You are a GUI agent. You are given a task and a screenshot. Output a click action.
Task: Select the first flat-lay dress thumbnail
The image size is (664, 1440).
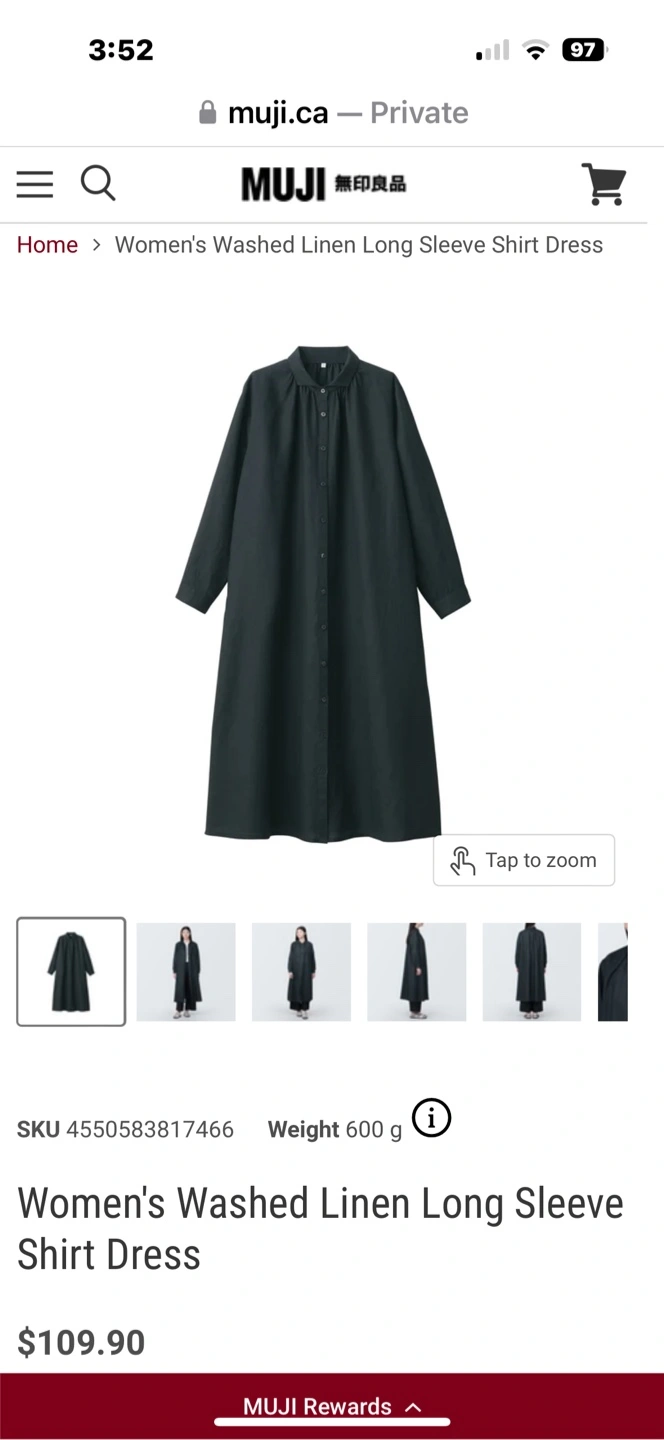[71, 972]
